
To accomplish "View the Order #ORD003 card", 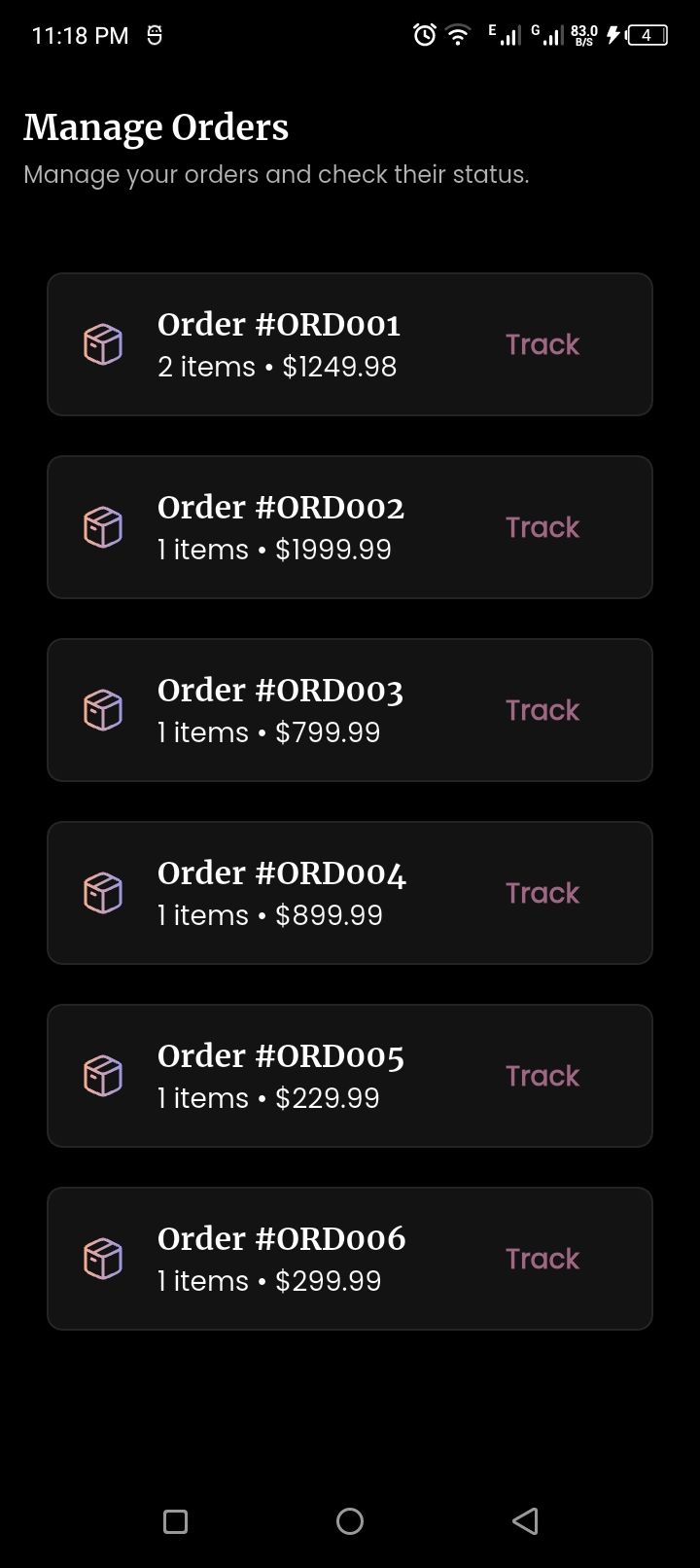I will point(280,710).
